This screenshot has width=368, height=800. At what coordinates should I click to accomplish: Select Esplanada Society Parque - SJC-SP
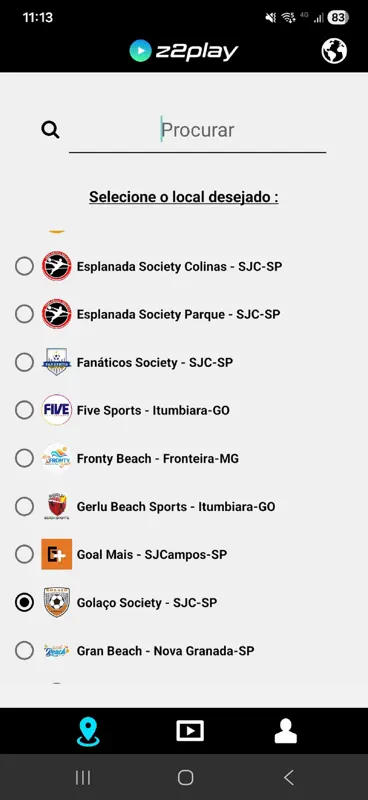148,314
